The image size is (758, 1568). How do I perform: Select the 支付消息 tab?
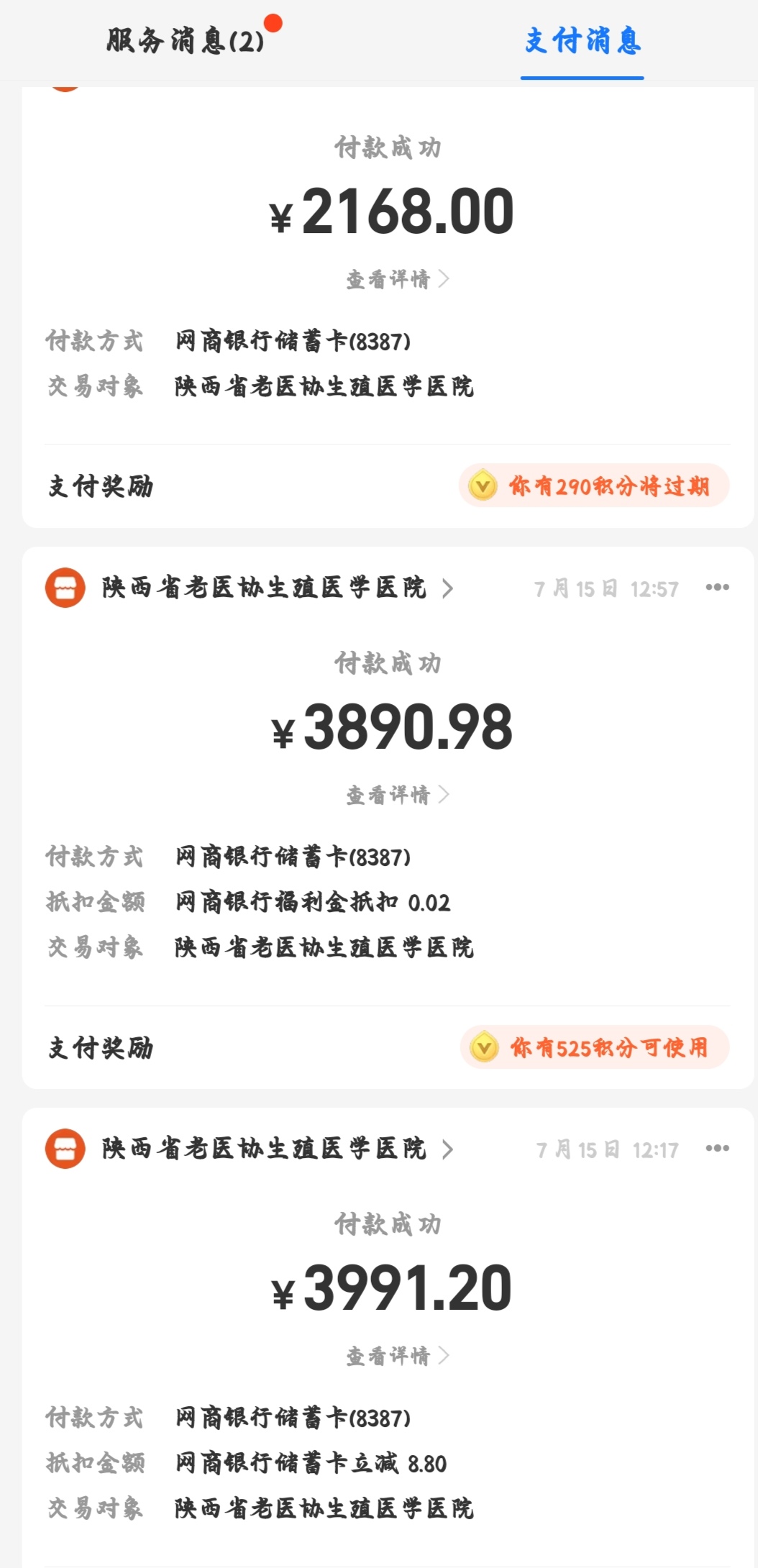pyautogui.click(x=583, y=40)
